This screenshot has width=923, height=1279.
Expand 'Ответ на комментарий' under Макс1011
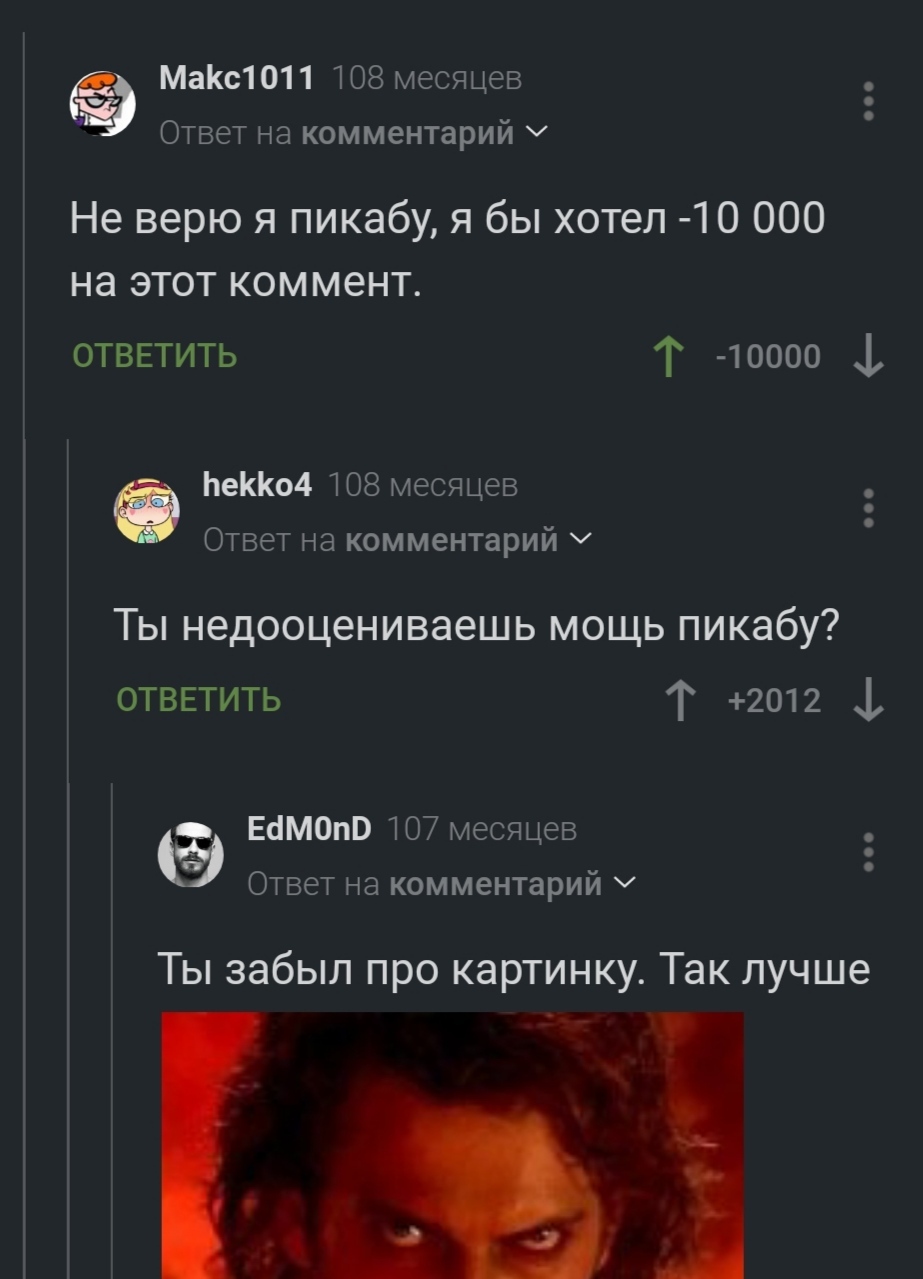point(353,132)
